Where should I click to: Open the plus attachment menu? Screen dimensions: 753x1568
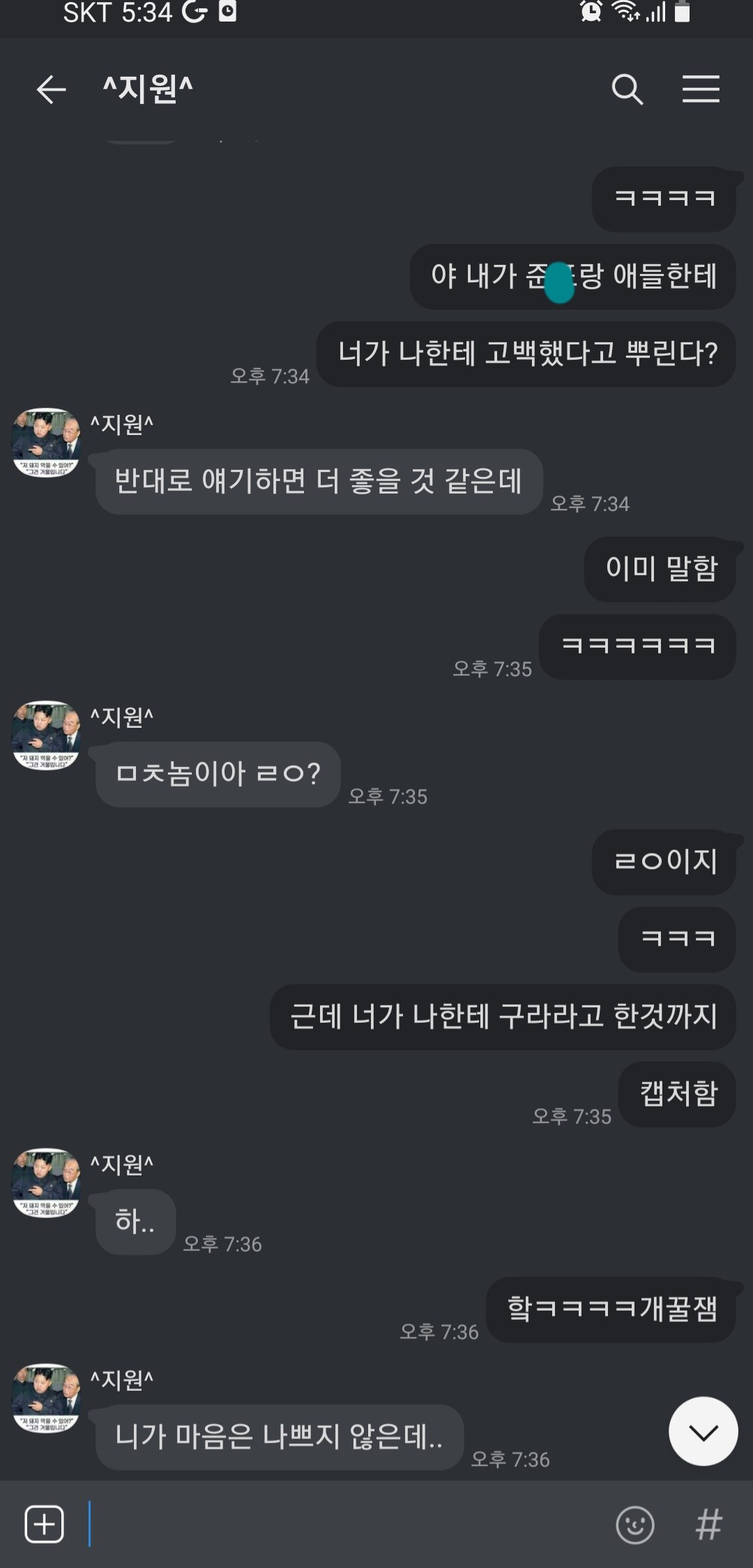pos(44,1524)
